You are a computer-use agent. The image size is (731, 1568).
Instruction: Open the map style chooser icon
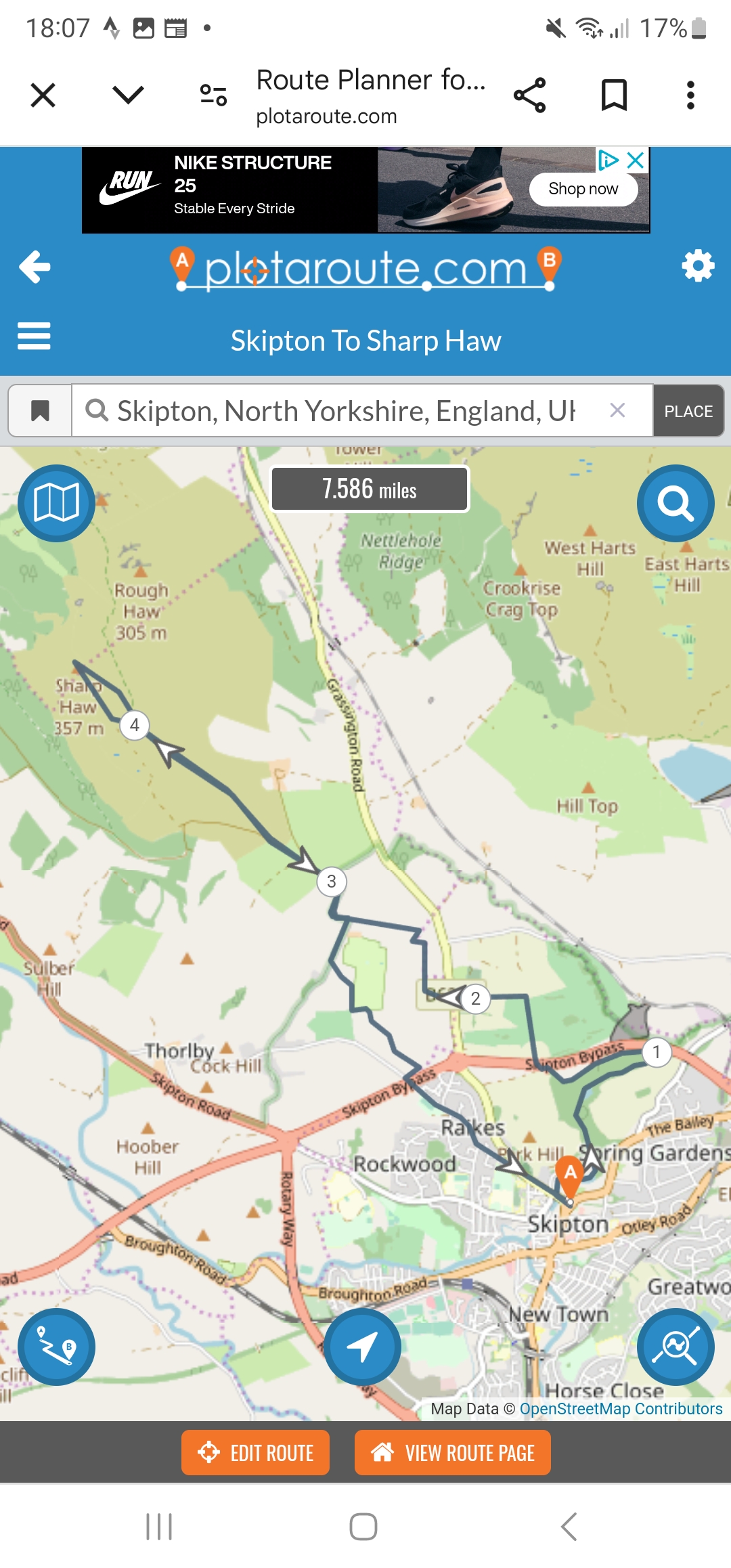click(x=56, y=504)
